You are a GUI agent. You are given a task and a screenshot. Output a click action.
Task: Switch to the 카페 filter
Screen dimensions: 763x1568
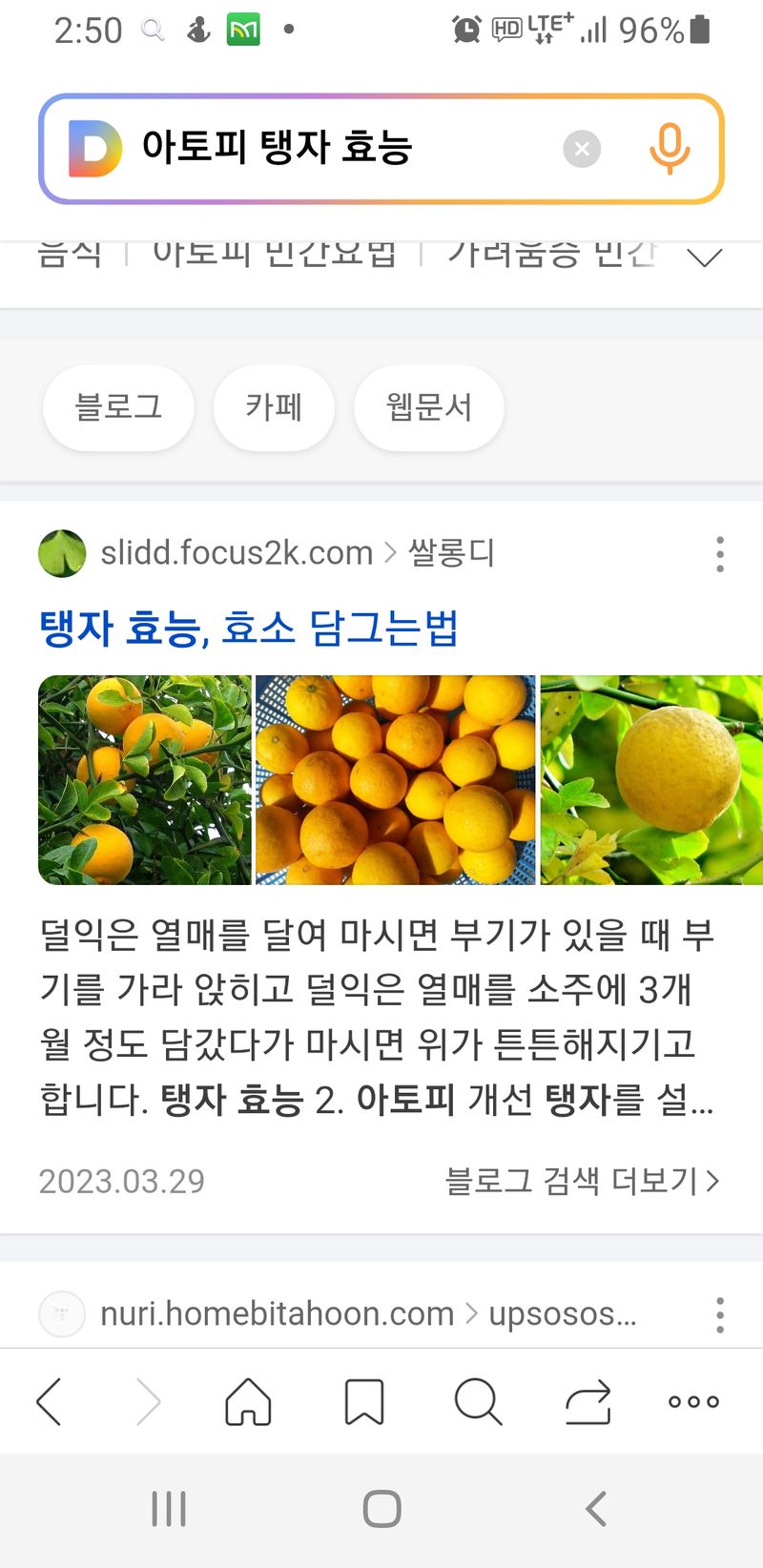(274, 407)
